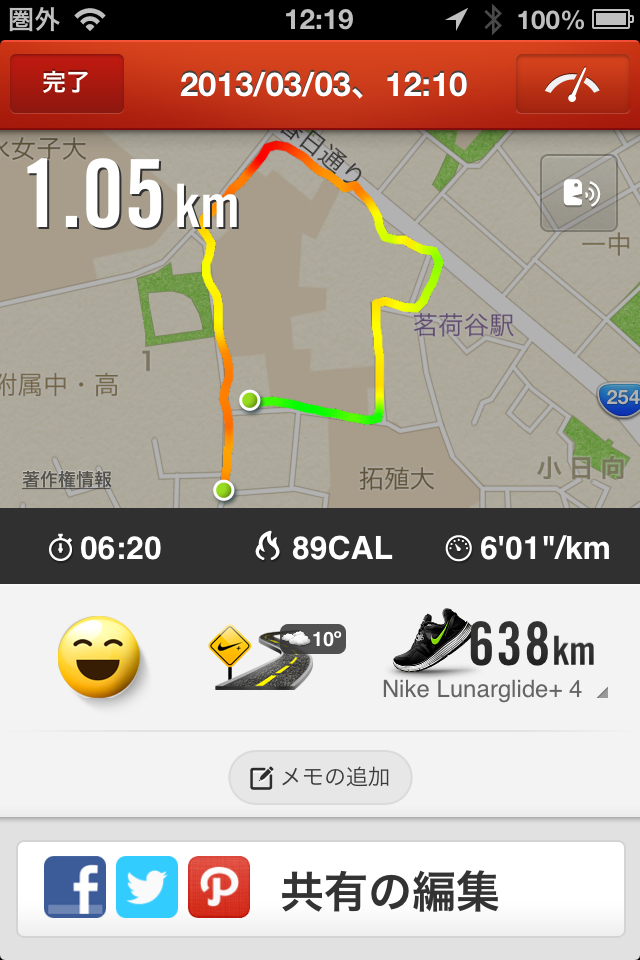Open 著作権情報 copyright info link
Image resolution: width=640 pixels, height=960 pixels.
pos(67,480)
